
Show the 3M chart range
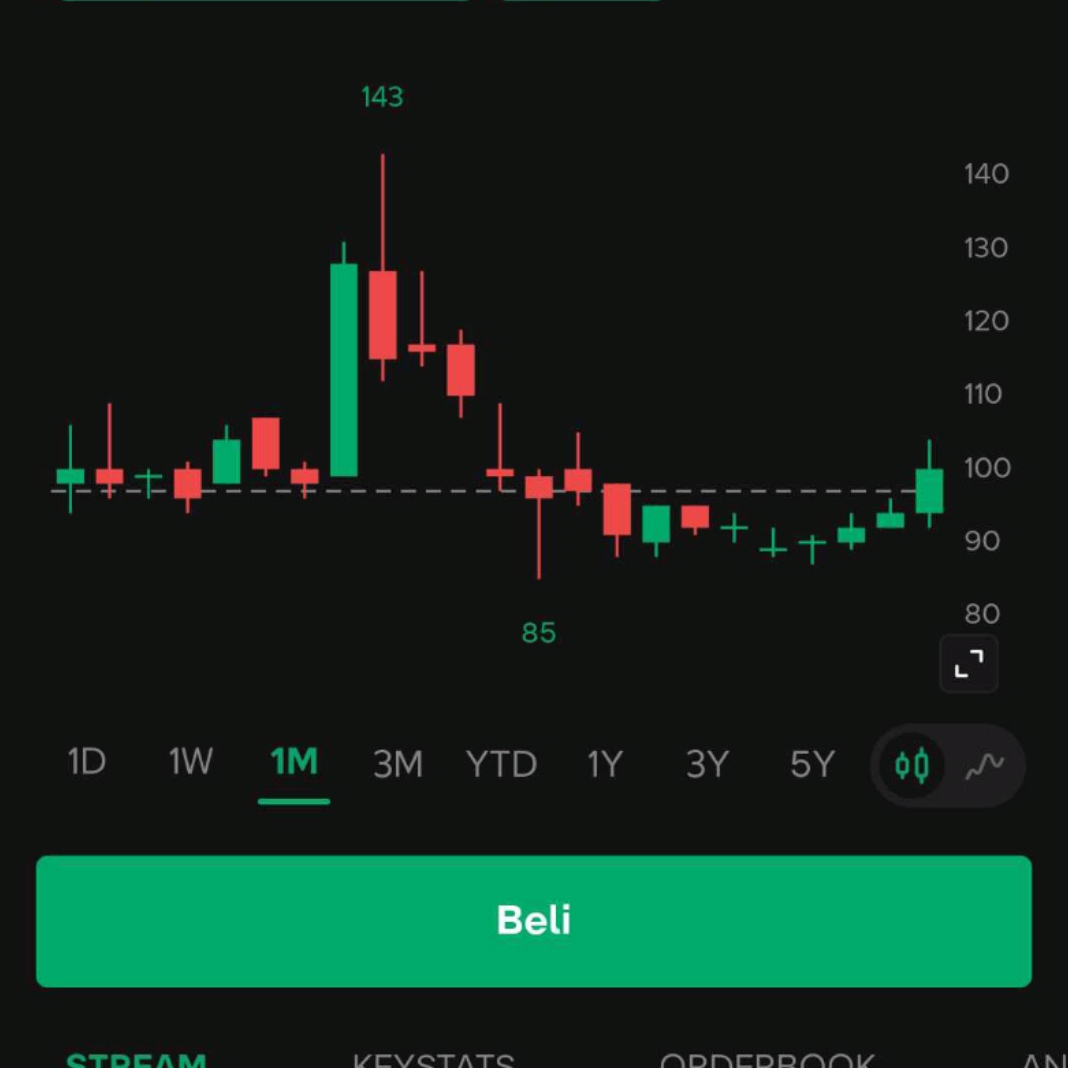pos(397,765)
